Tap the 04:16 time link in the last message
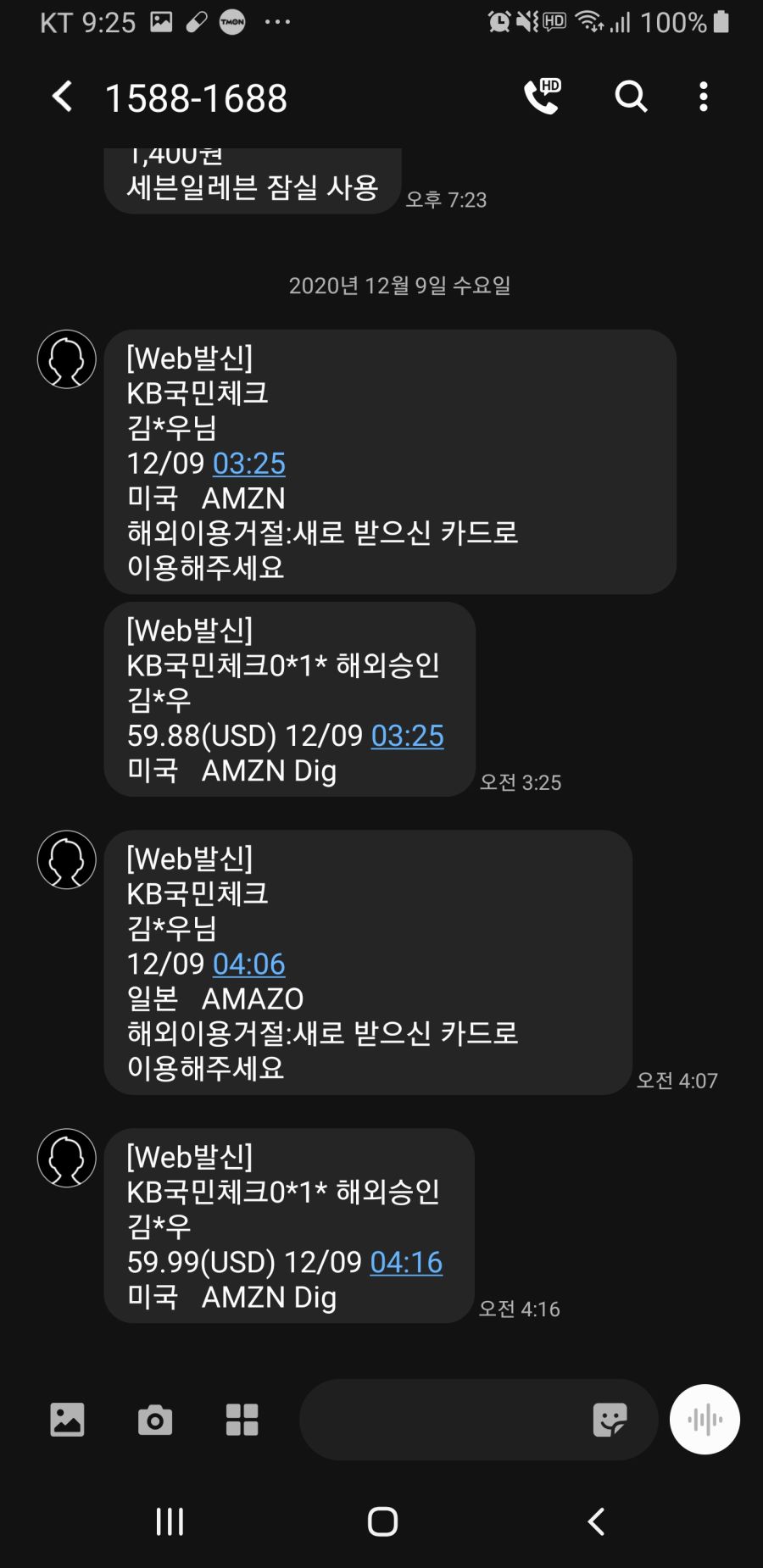Viewport: 763px width, 1568px height. (x=407, y=1263)
